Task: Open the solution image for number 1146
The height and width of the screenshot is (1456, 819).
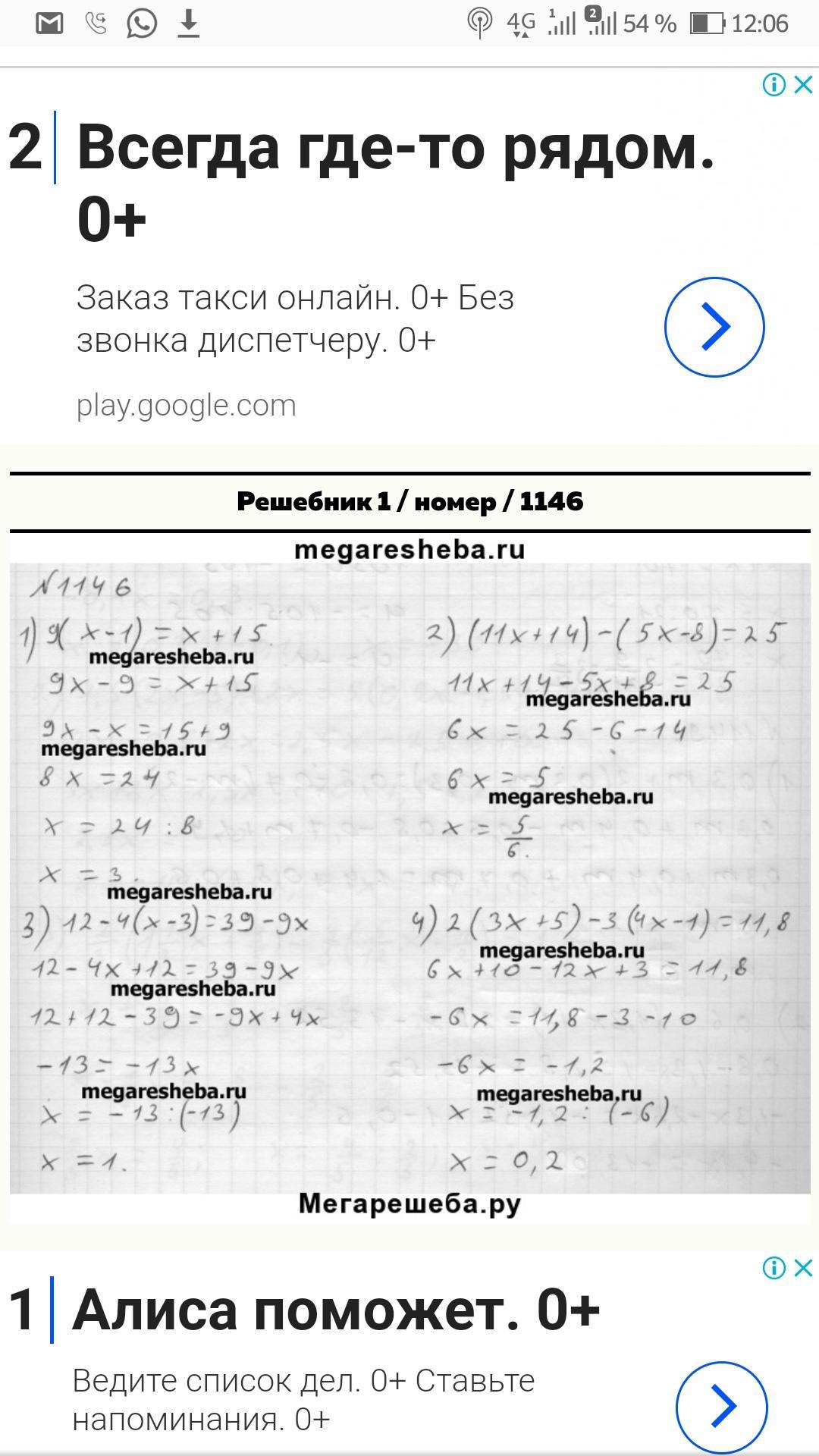Action: [409, 877]
